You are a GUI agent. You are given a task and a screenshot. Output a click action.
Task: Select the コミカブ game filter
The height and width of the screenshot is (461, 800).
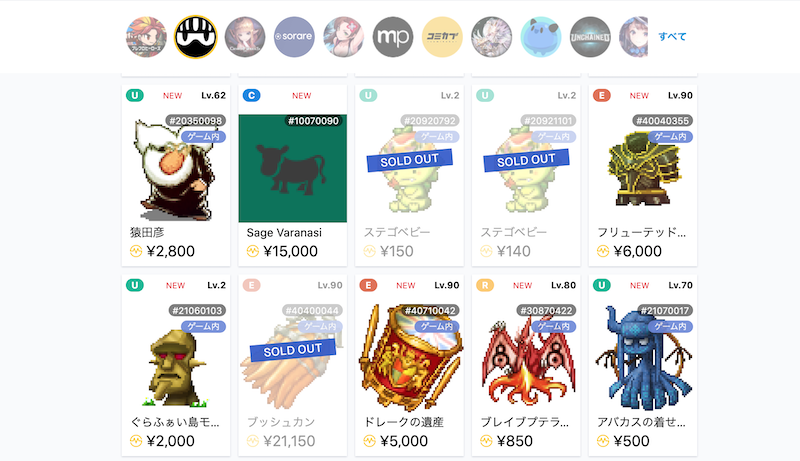click(x=442, y=37)
